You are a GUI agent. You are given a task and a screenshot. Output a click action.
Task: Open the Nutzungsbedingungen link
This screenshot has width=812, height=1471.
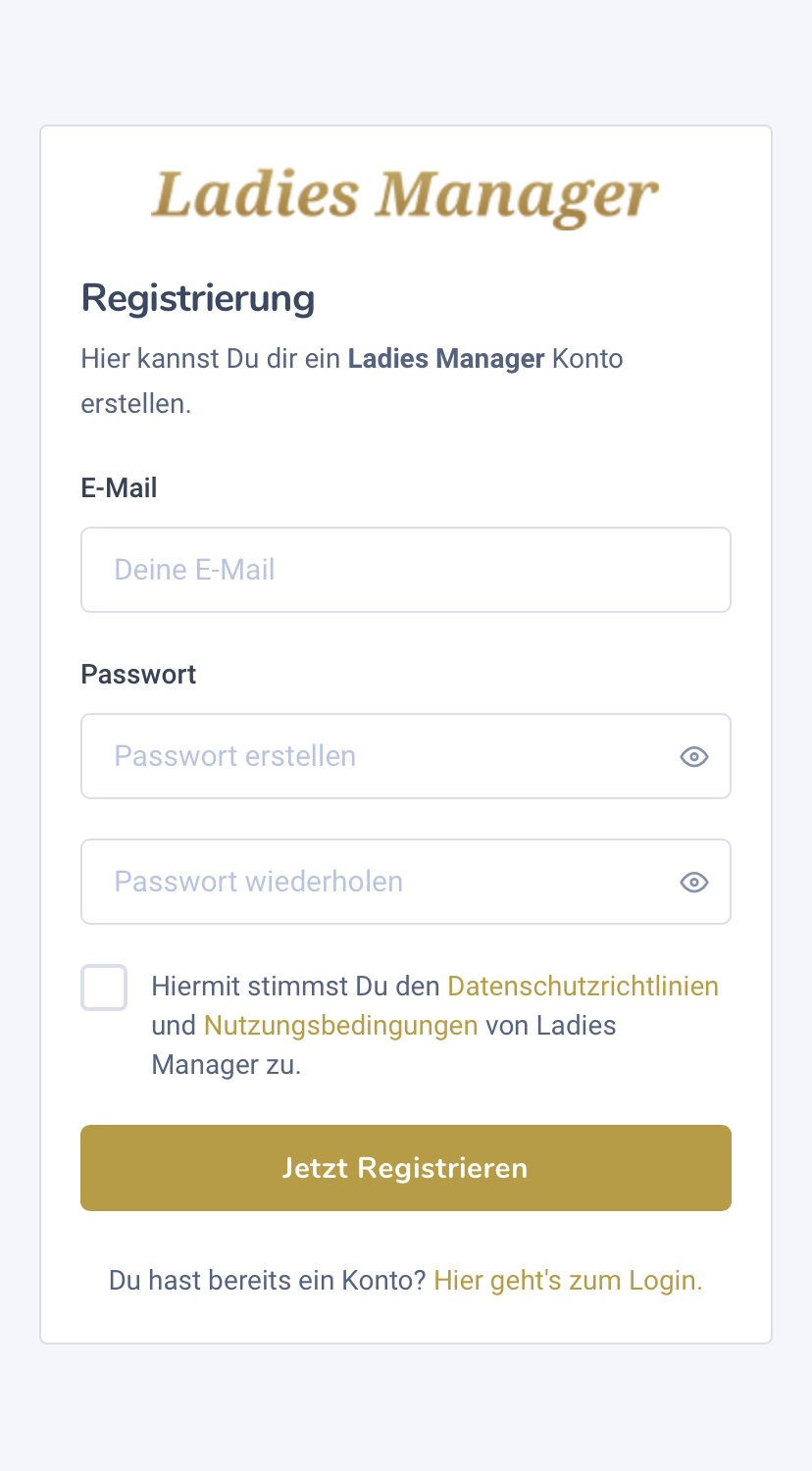340,1026
